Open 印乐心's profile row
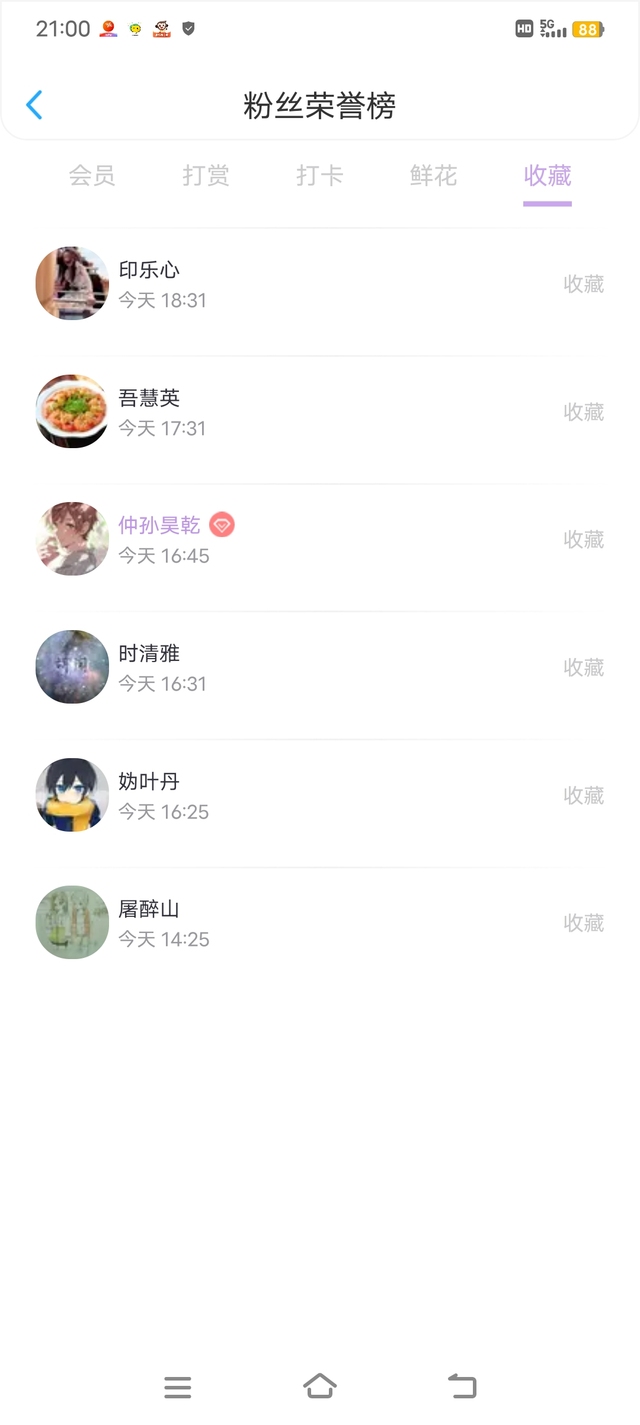Screen dimensions: 640x1425 point(320,284)
